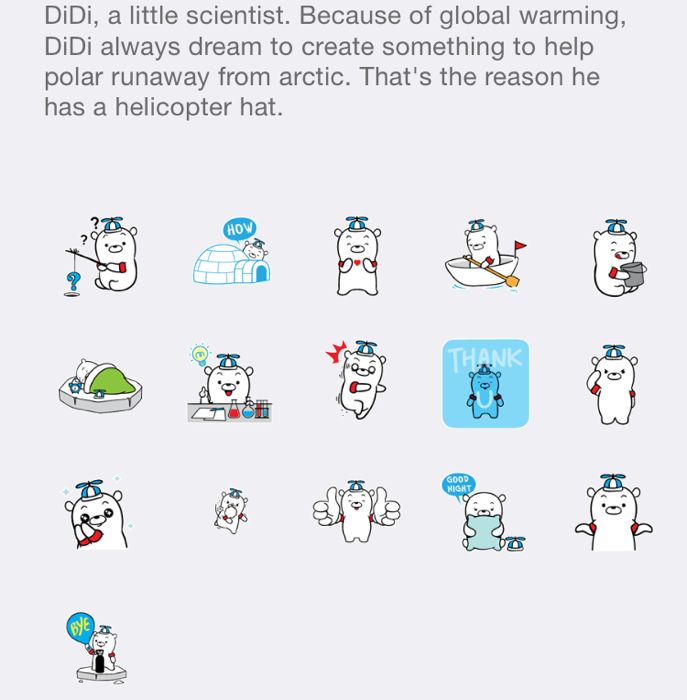Viewport: 687px width, 700px height.
Task: Tap the blue 'THANK U' sticker
Action: click(485, 383)
